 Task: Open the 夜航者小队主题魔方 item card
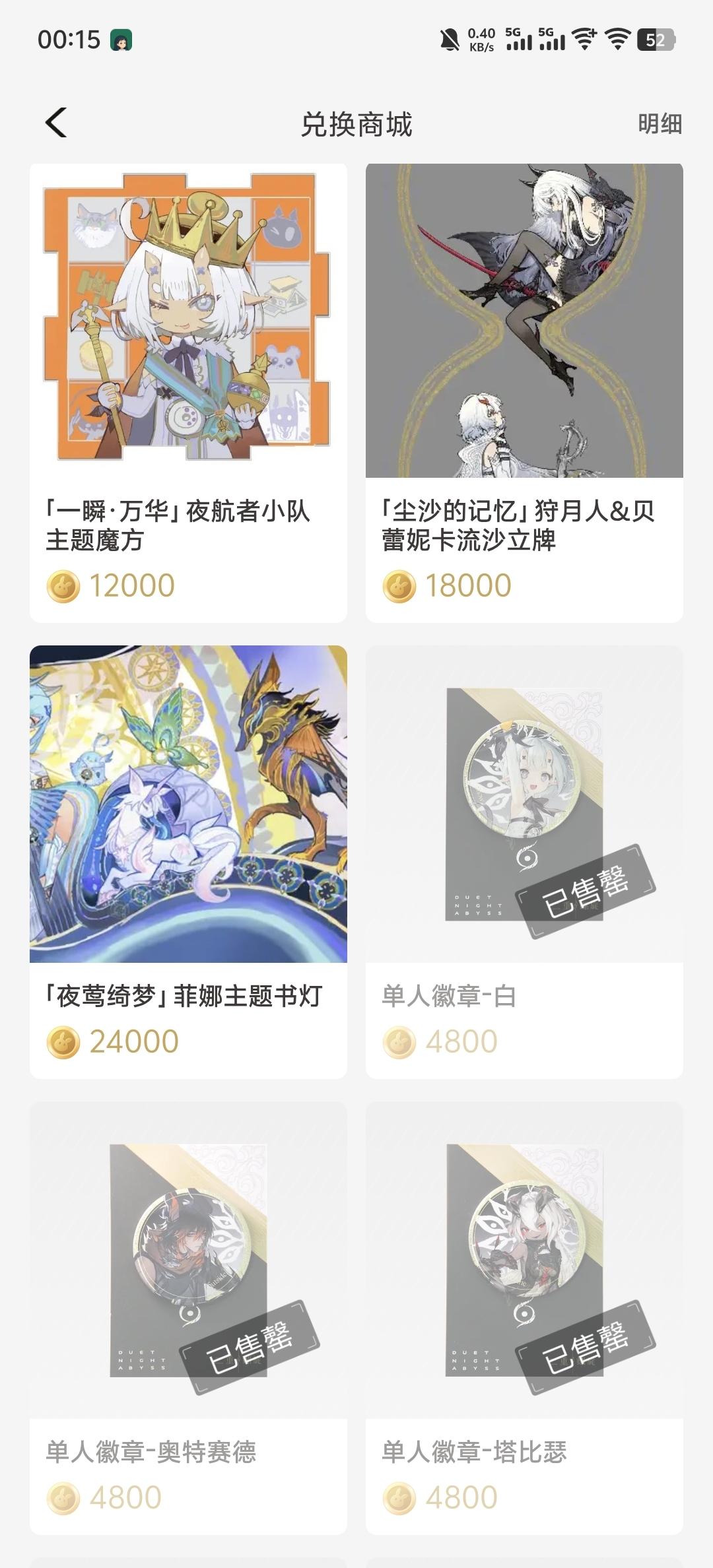point(188,393)
